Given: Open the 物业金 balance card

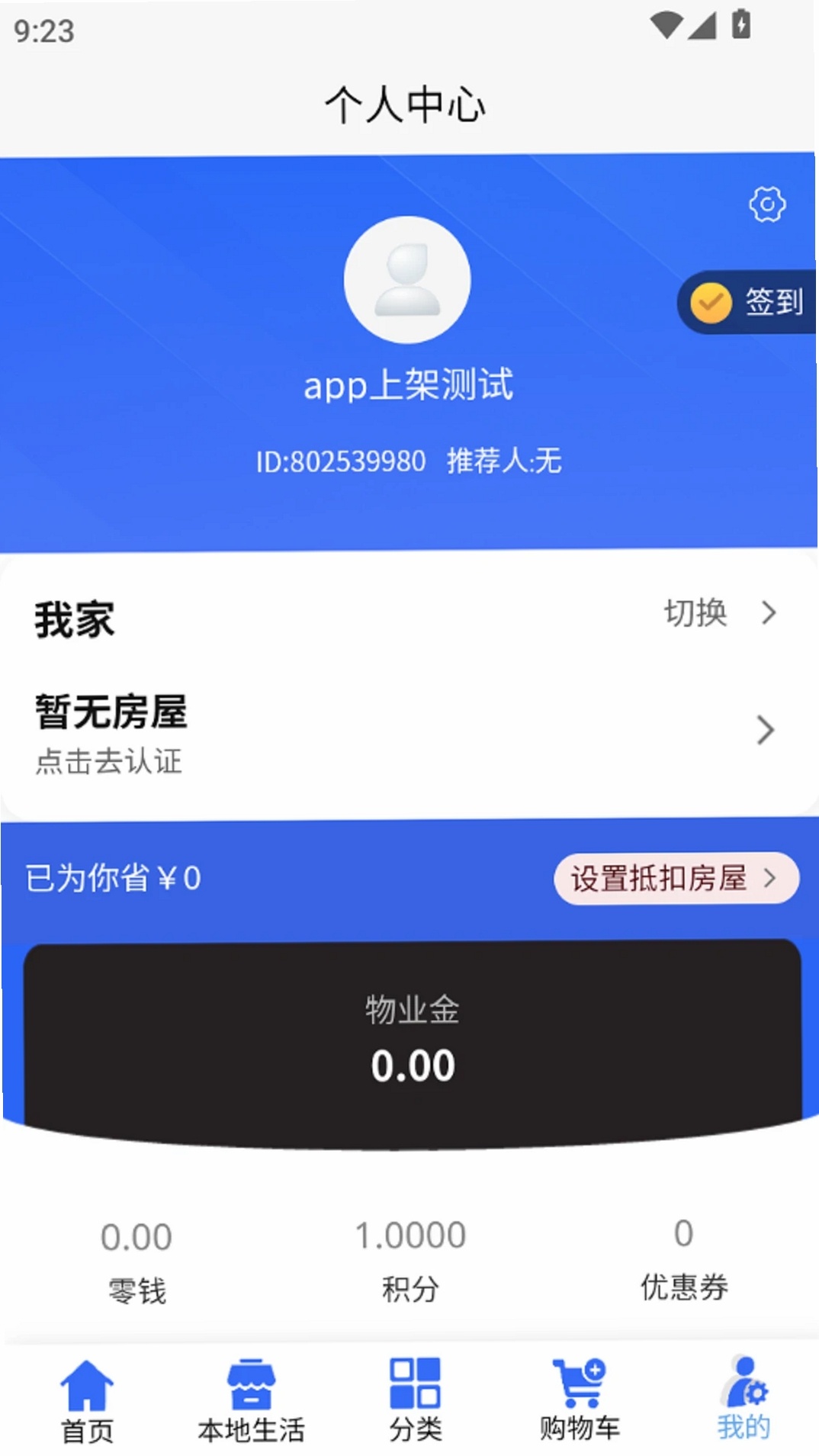Looking at the screenshot, I should [x=413, y=1041].
